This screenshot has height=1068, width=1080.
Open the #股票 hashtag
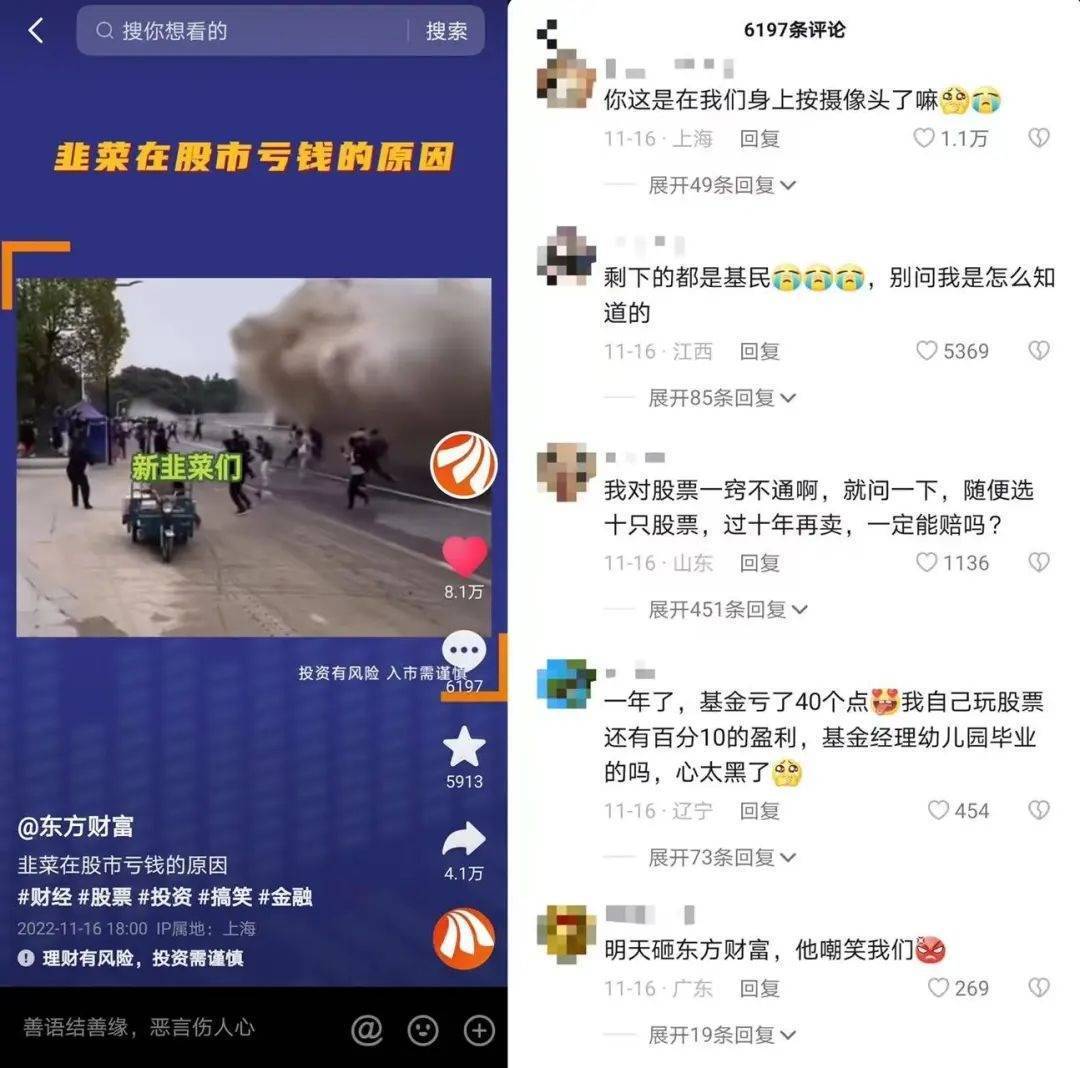click(104, 897)
